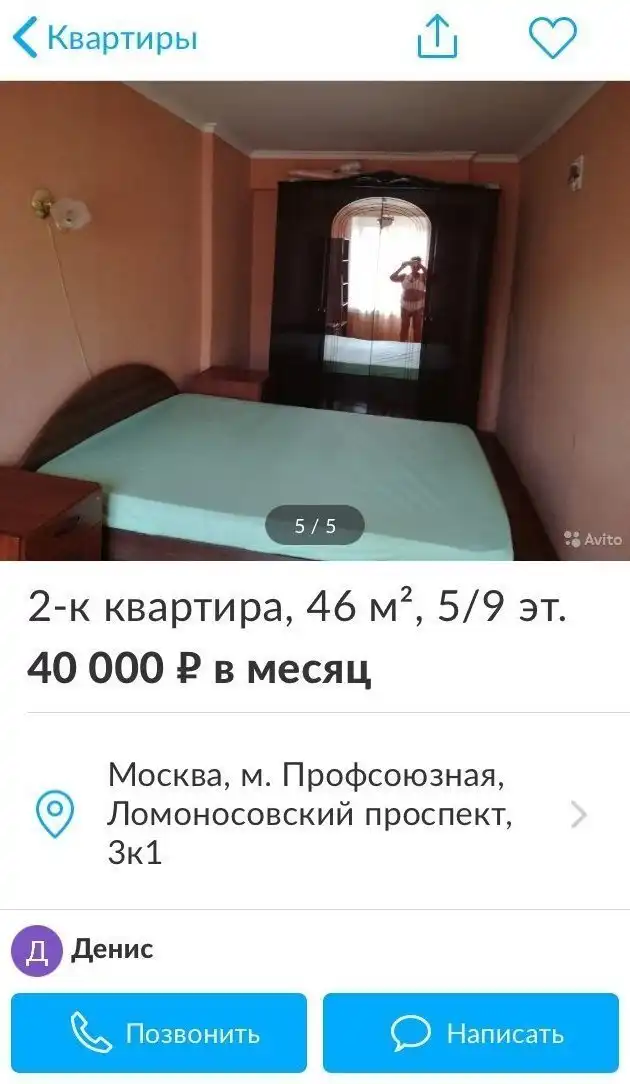Message the seller via Написать
The height and width of the screenshot is (1084, 630).
pyautogui.click(x=471, y=1033)
